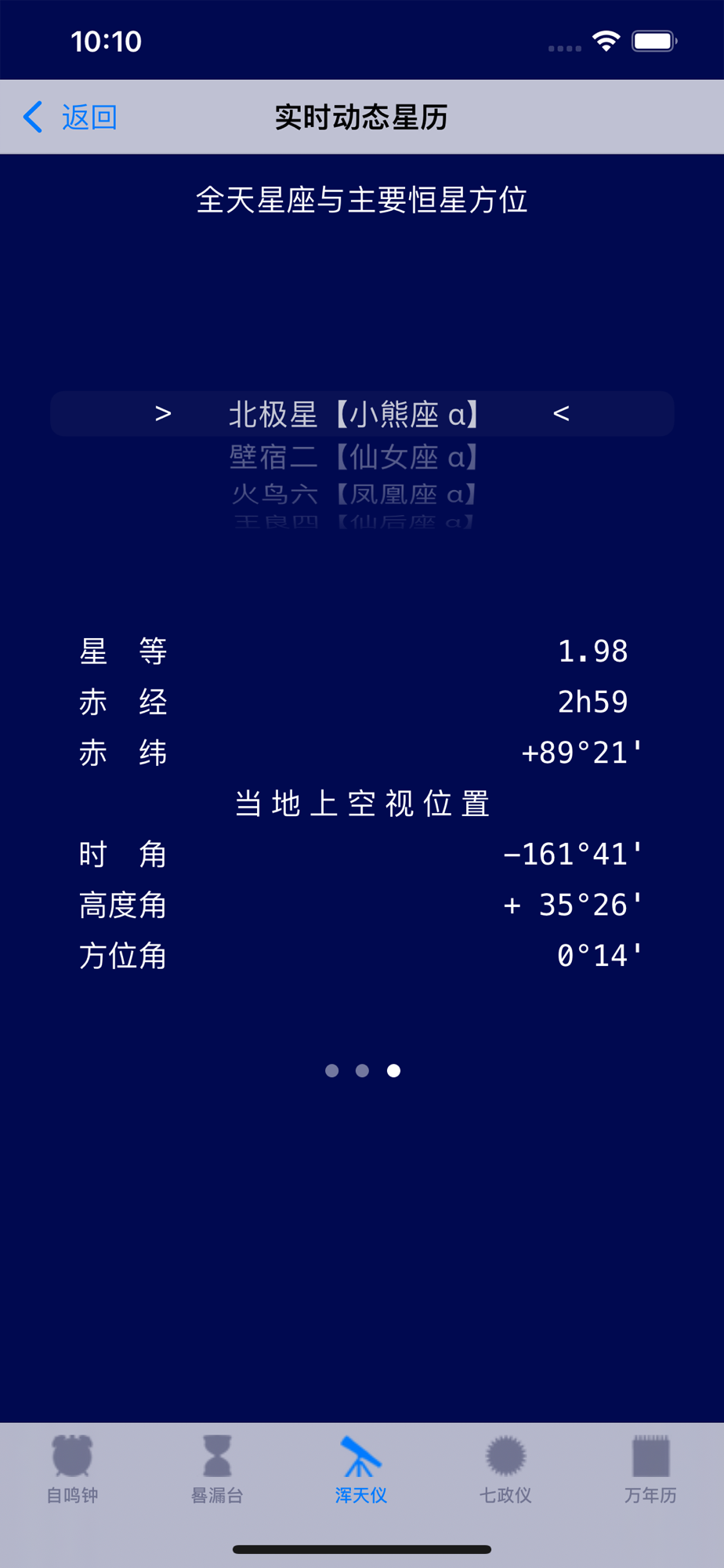
Task: Select 壁宿二【仙女座 α】 in the star picker
Action: [354, 457]
